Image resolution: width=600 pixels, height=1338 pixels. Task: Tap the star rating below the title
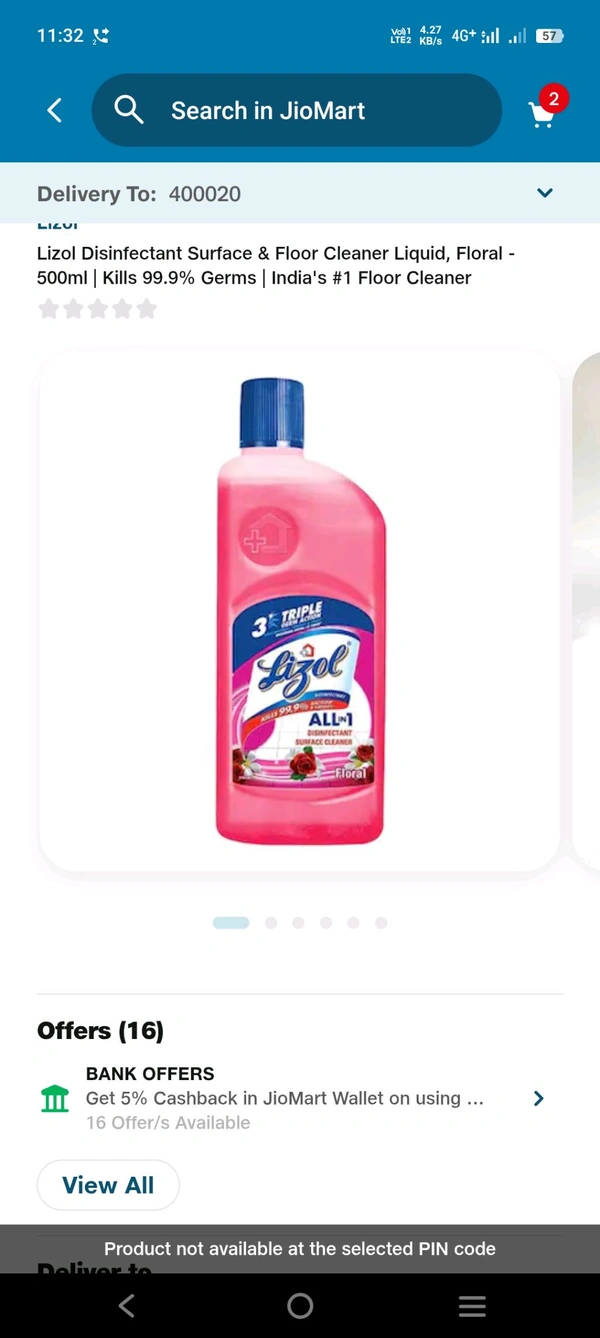point(97,309)
